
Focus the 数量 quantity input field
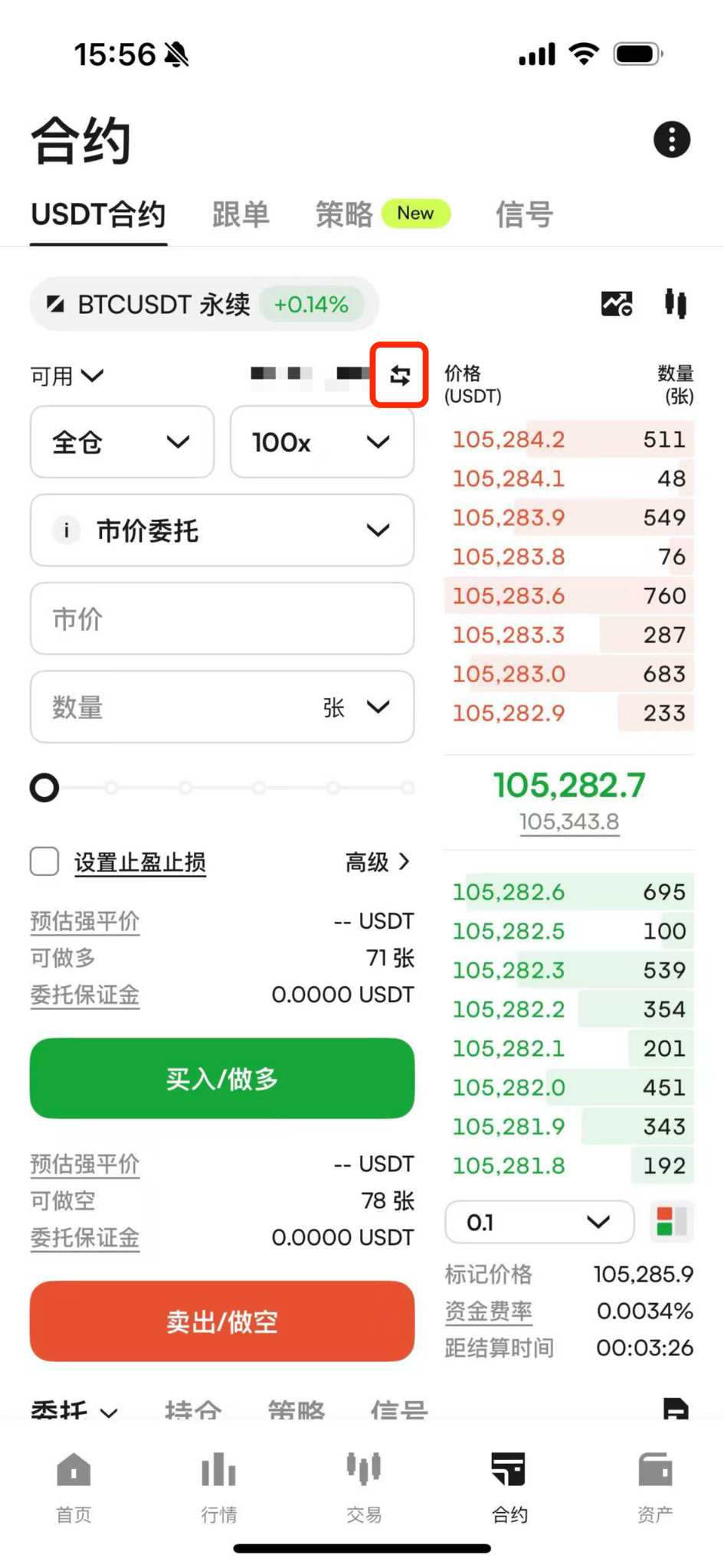coord(222,707)
